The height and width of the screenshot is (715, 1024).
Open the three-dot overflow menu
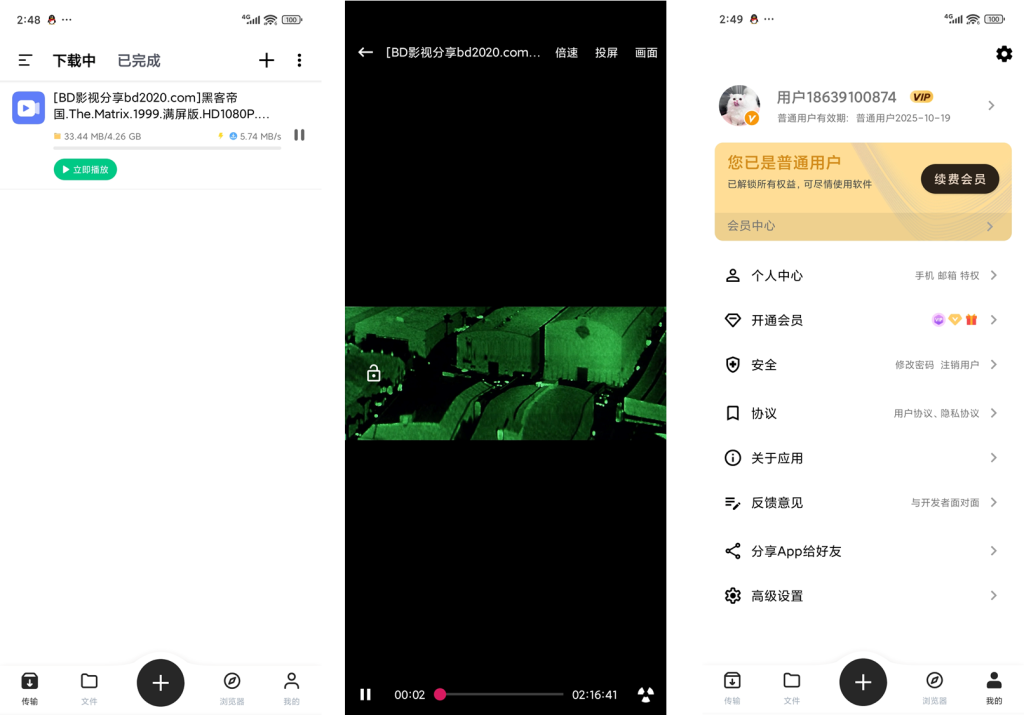coord(299,60)
